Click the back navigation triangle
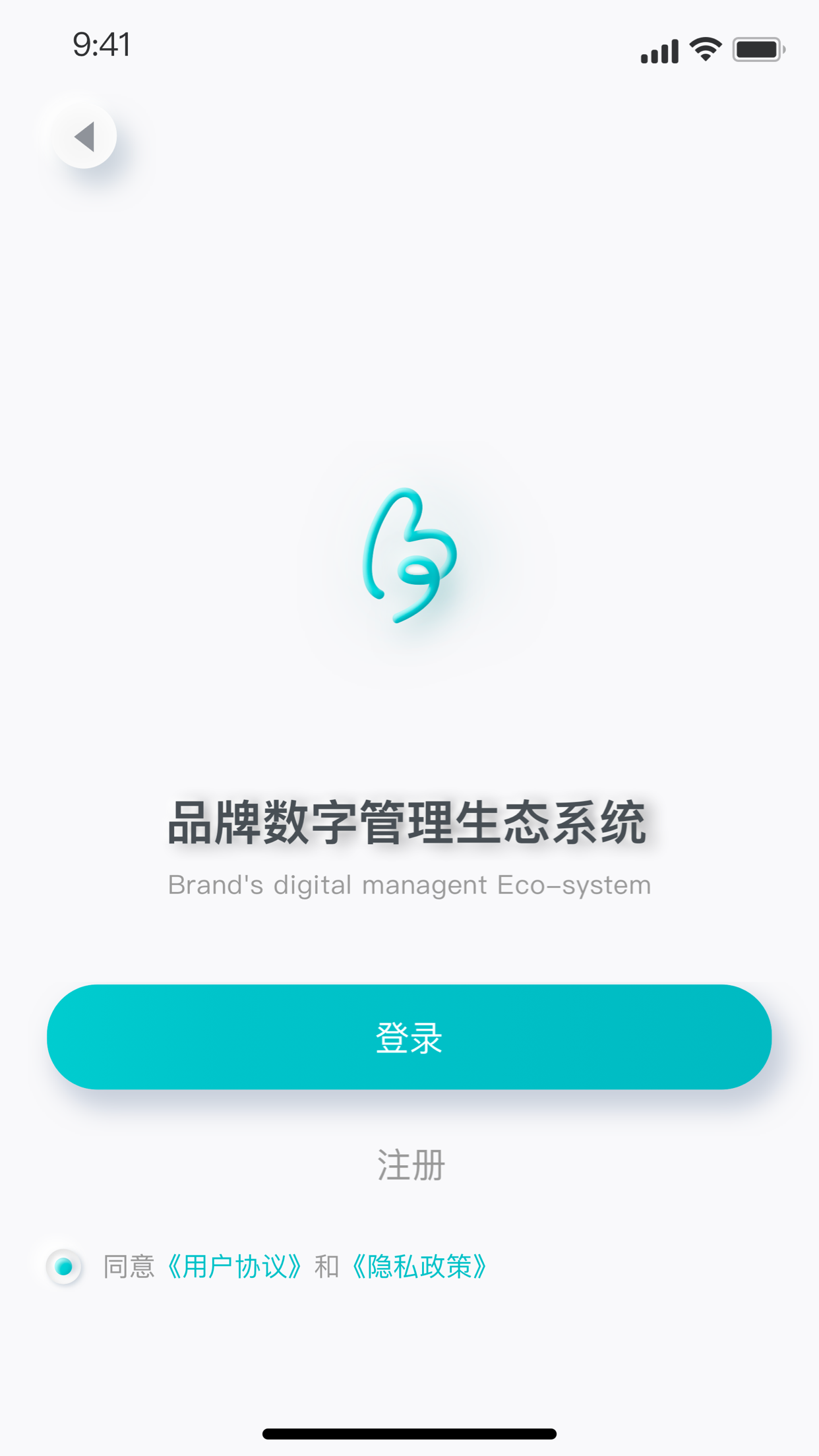Screen dimensions: 819x1456 pyautogui.click(x=84, y=136)
